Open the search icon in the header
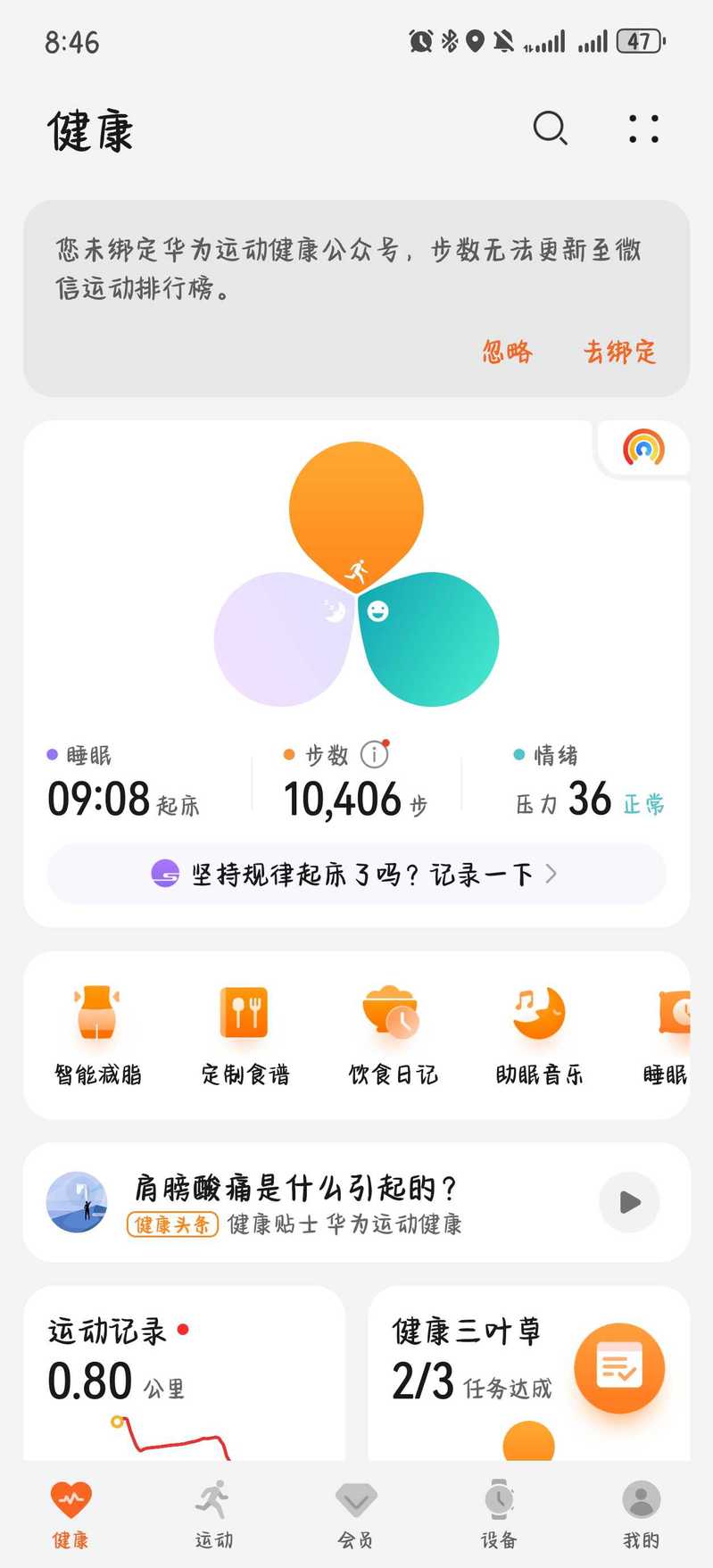This screenshot has height=1568, width=713. click(550, 129)
